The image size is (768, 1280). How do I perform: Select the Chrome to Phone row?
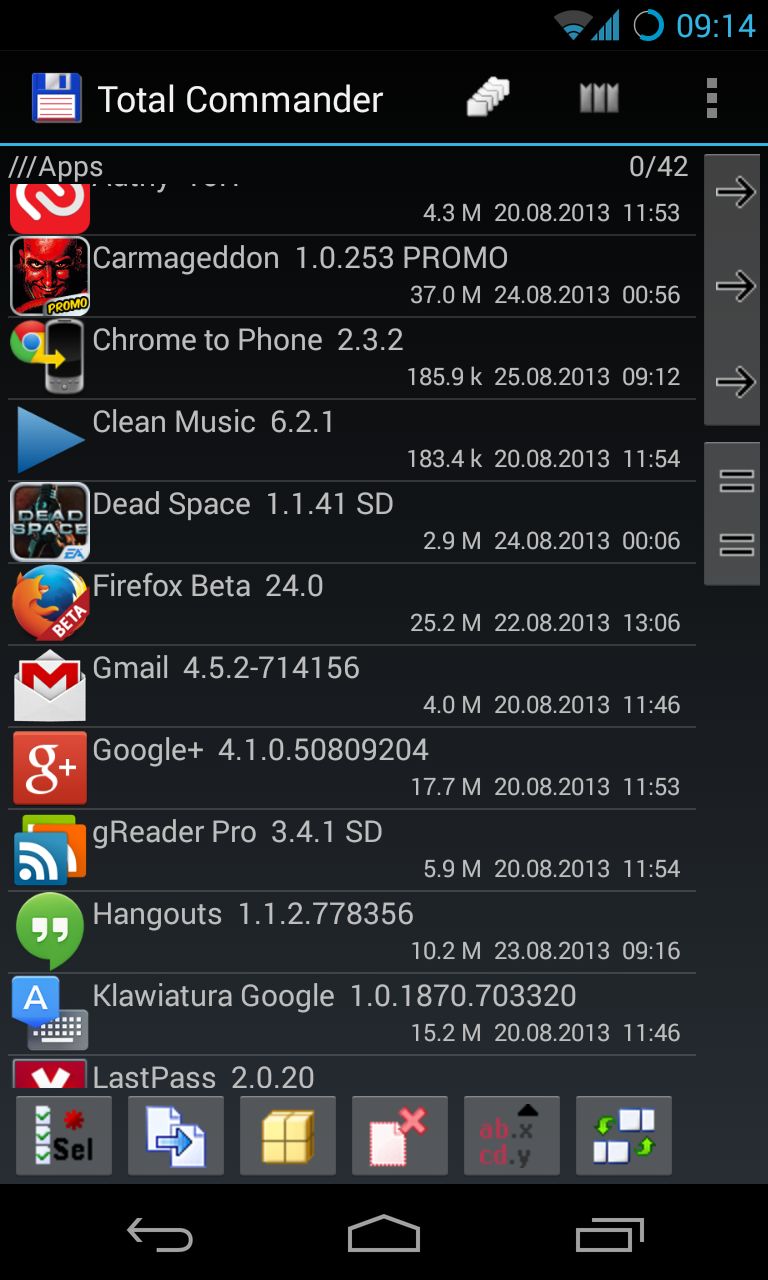coord(348,358)
